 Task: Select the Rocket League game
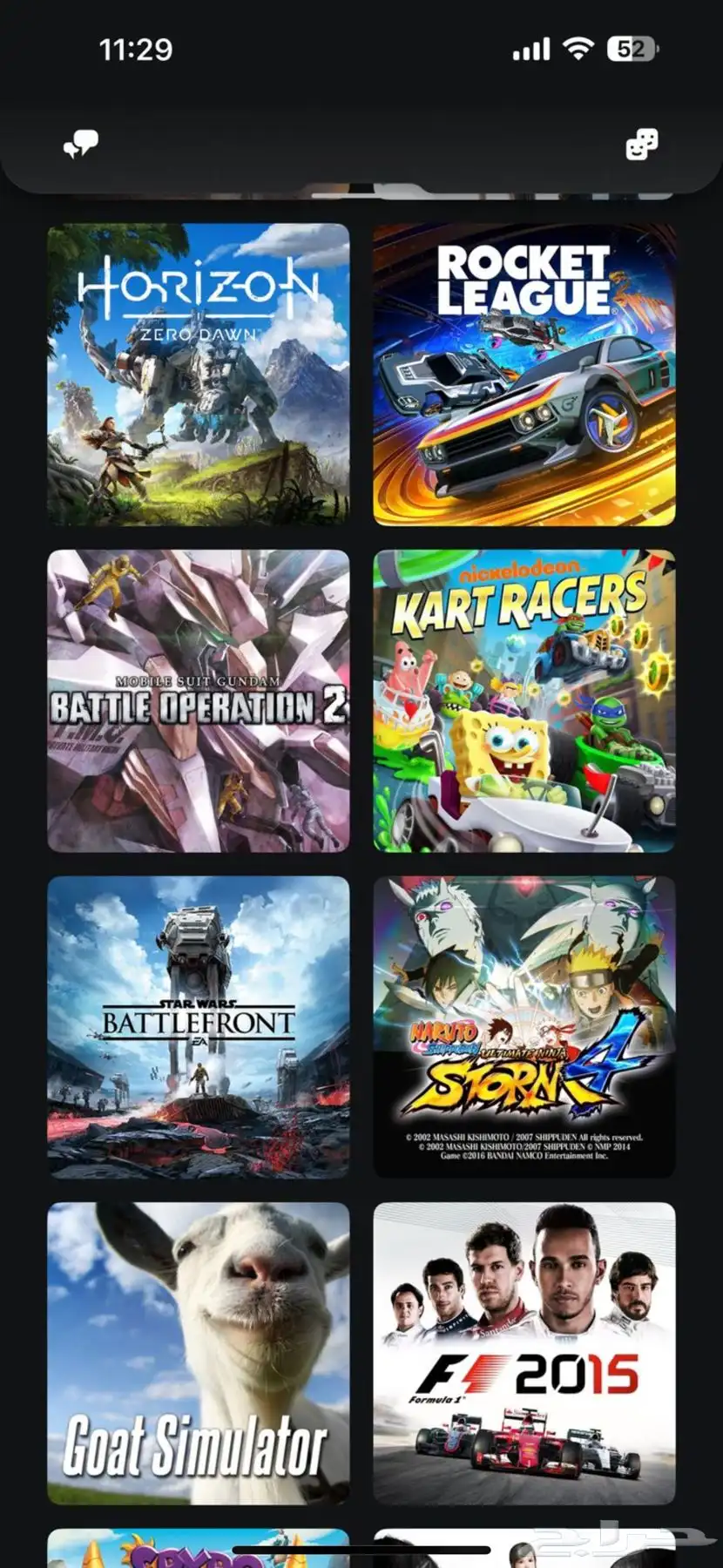(524, 375)
